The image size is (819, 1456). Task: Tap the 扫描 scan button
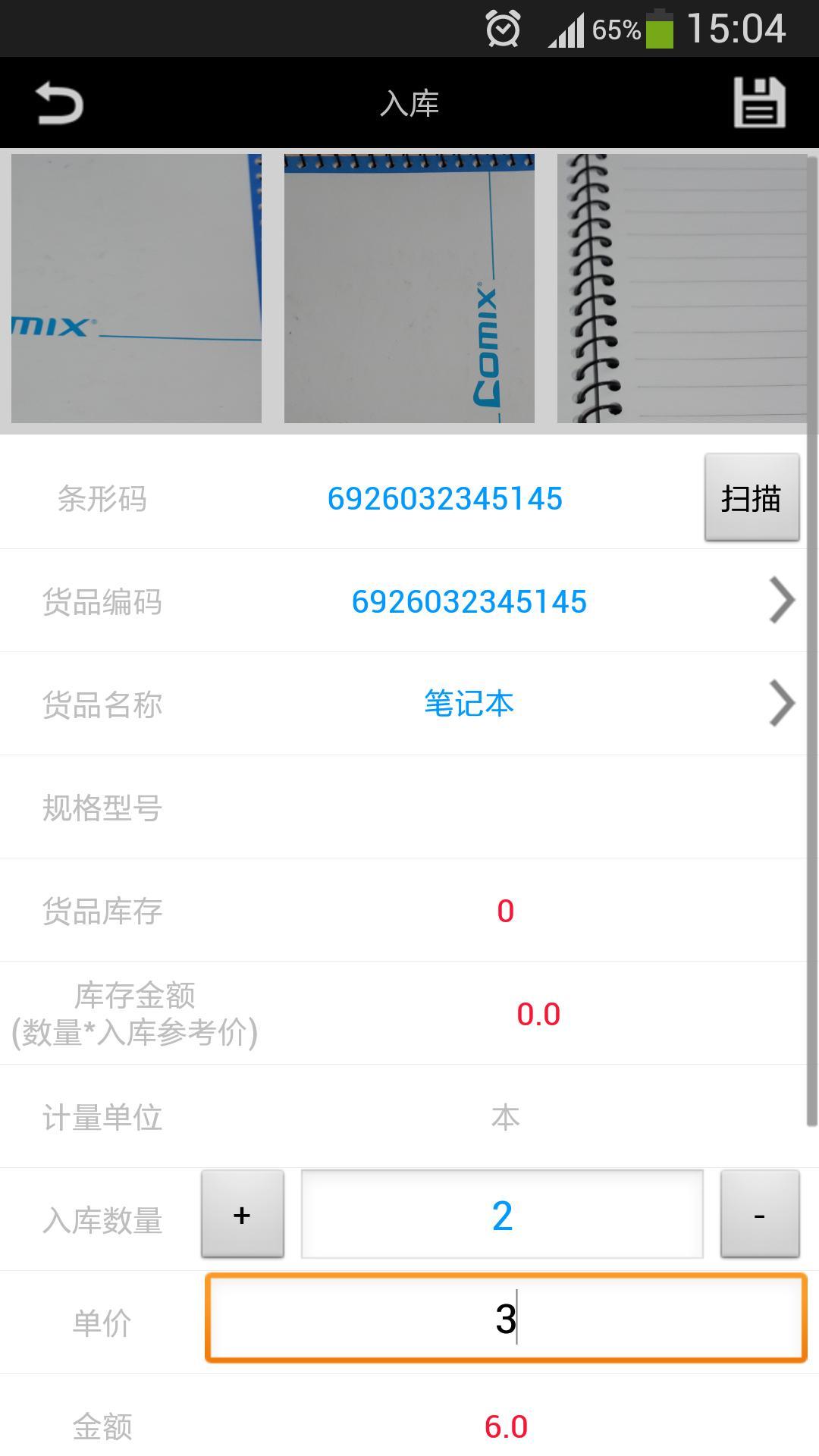(752, 498)
